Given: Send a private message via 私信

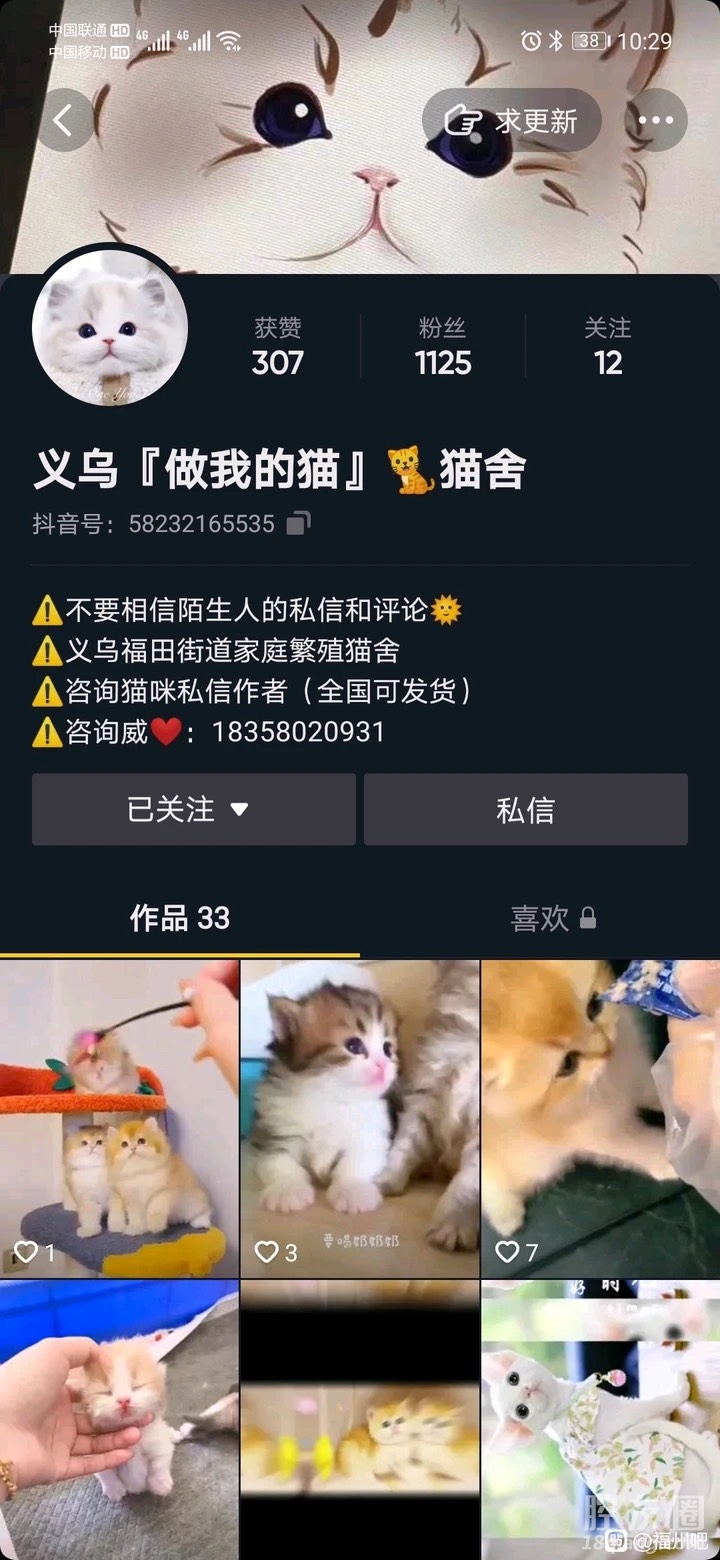Looking at the screenshot, I should tap(525, 809).
